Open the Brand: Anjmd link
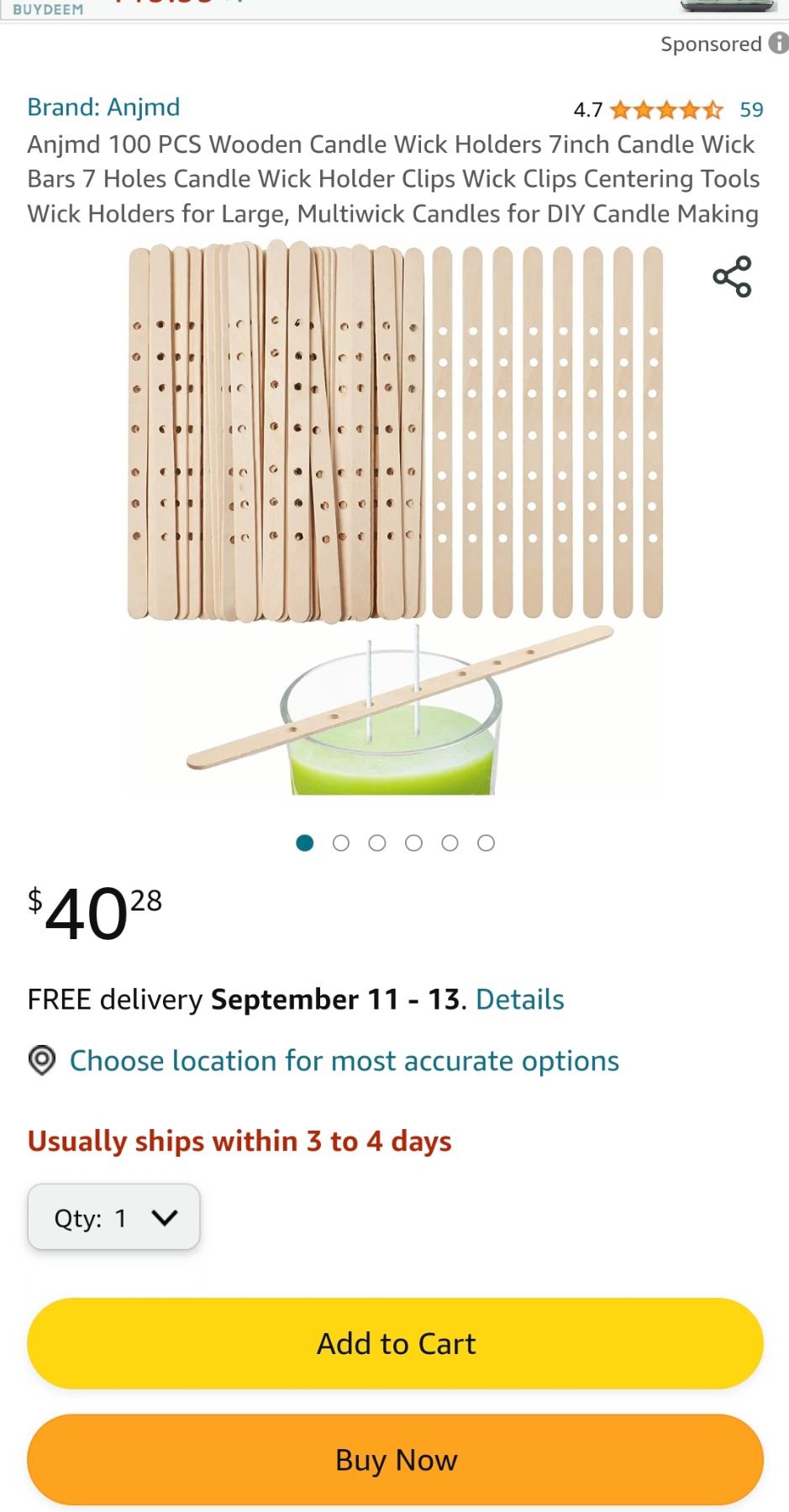The width and height of the screenshot is (789, 1512). pyautogui.click(x=103, y=108)
